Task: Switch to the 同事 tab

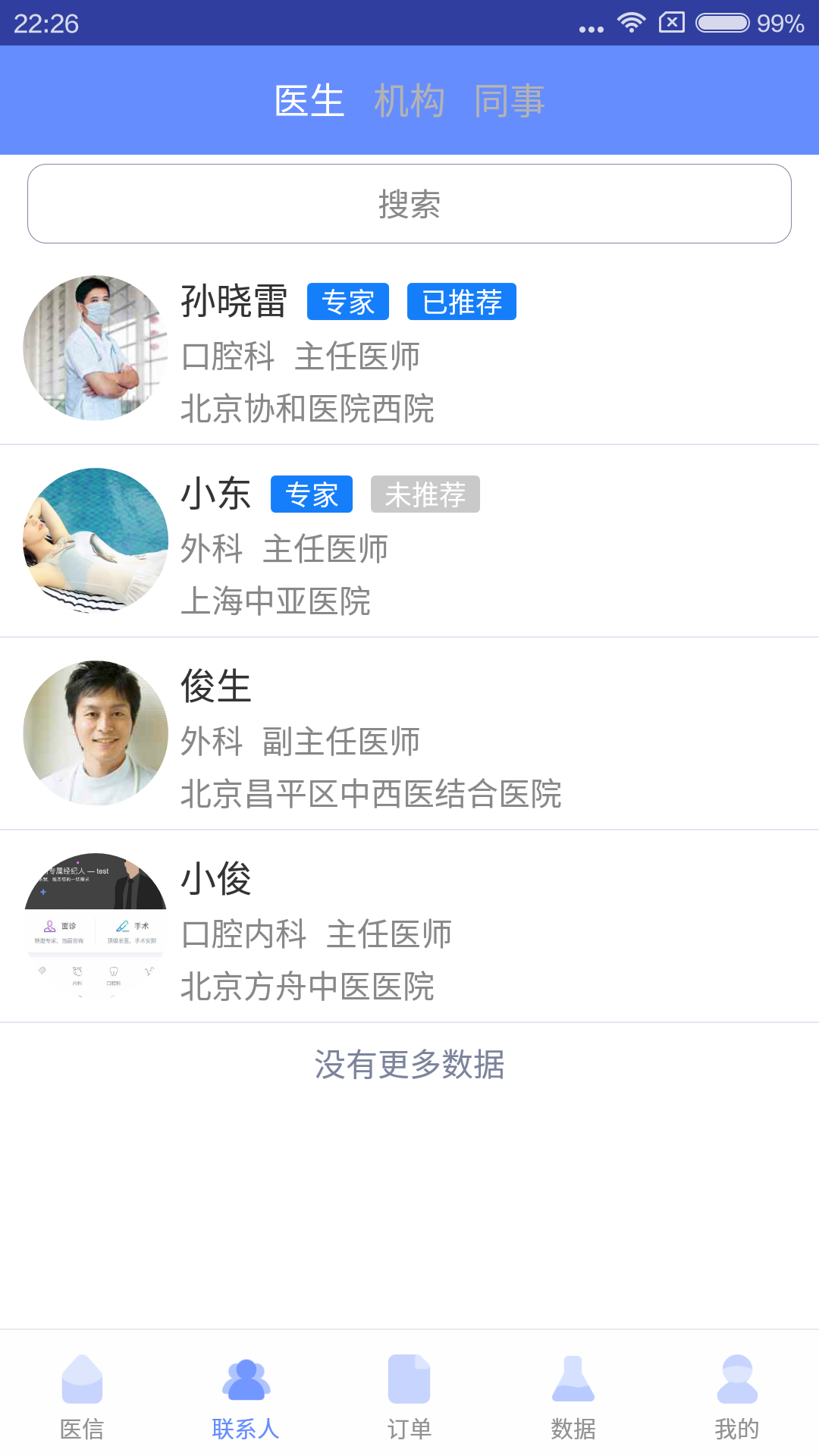Action: point(509,101)
